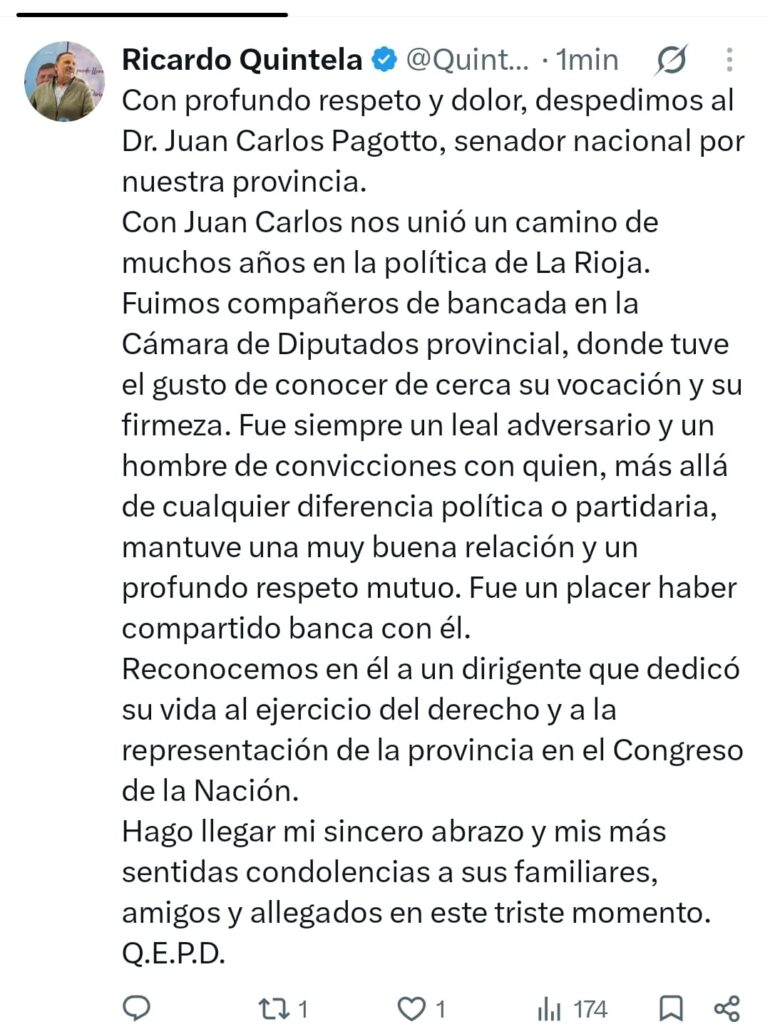The height and width of the screenshot is (1024, 770).
Task: Retweet Quintela's post
Action: click(x=283, y=1008)
